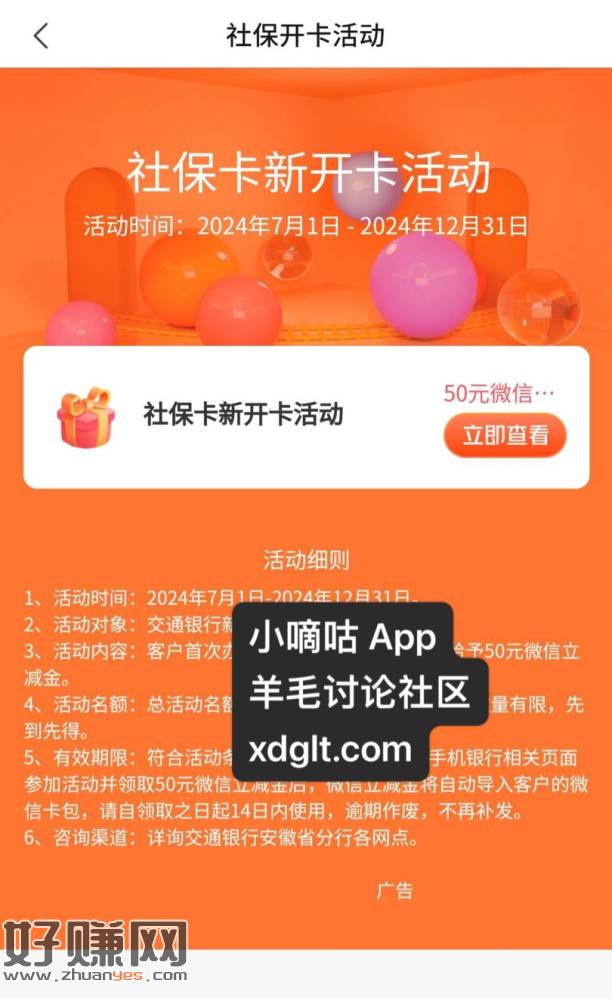Tap the 立即查看 button
This screenshot has height=999, width=612.
[505, 435]
